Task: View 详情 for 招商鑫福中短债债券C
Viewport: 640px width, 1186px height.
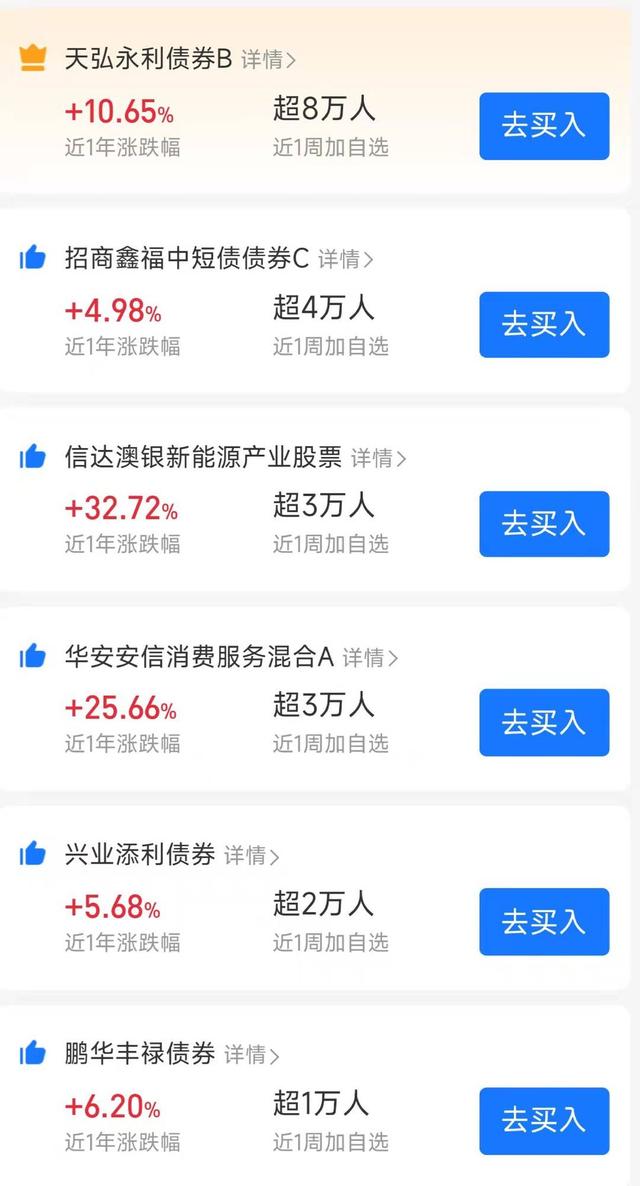Action: click(x=346, y=259)
